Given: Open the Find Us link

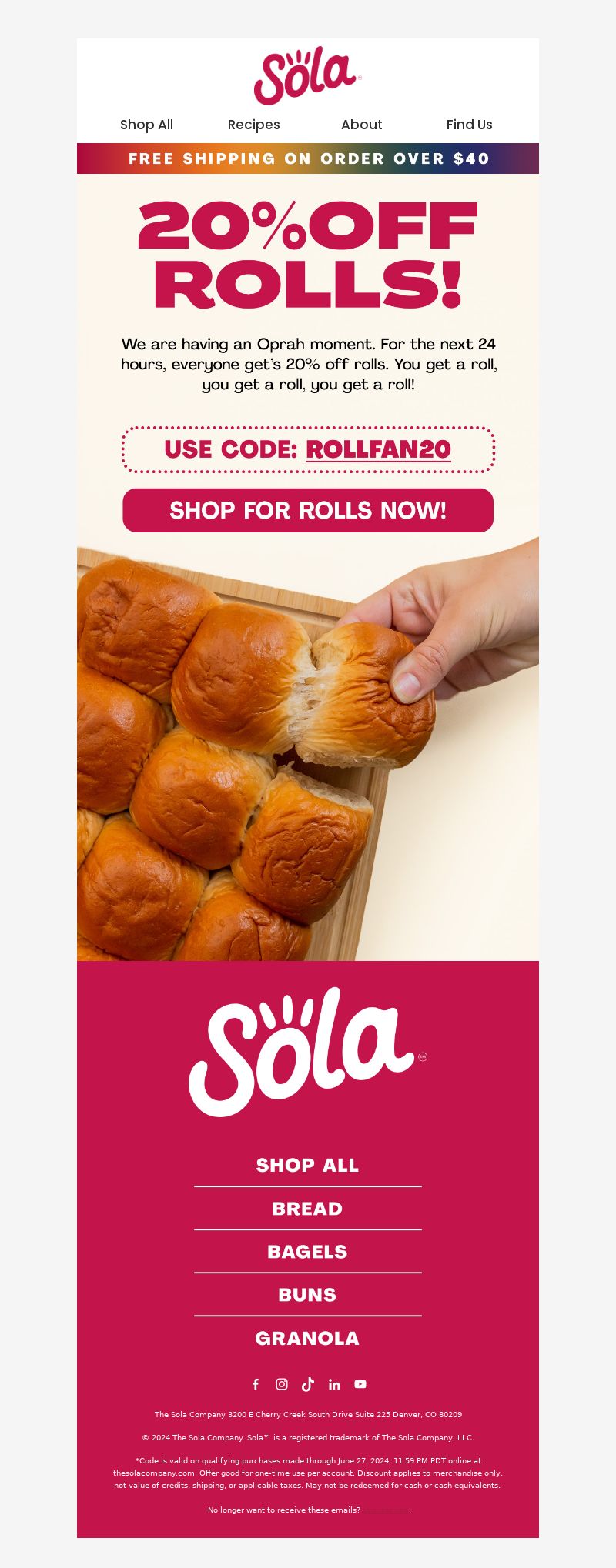Looking at the screenshot, I should pos(469,125).
